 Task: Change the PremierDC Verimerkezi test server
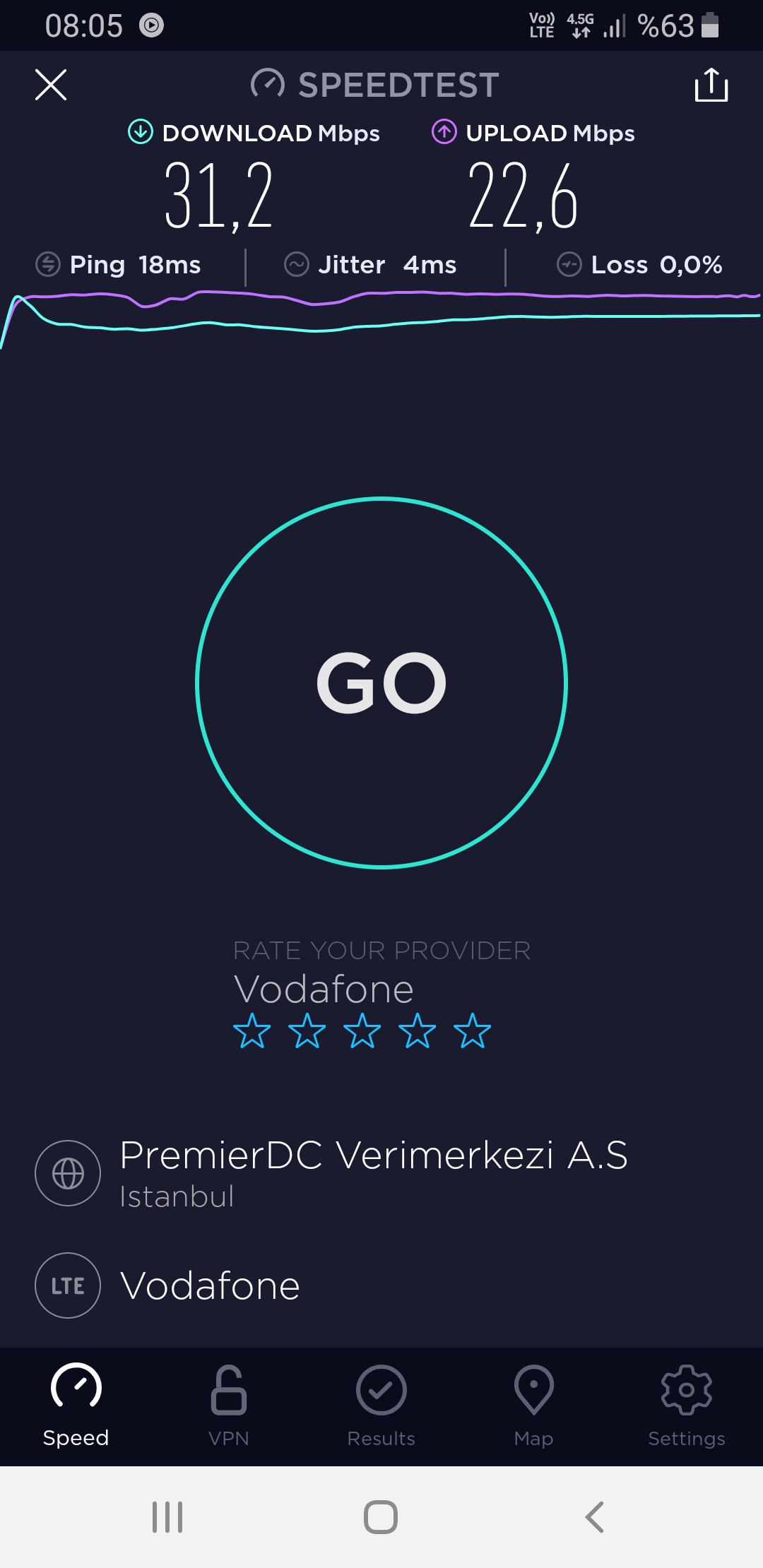click(381, 1173)
